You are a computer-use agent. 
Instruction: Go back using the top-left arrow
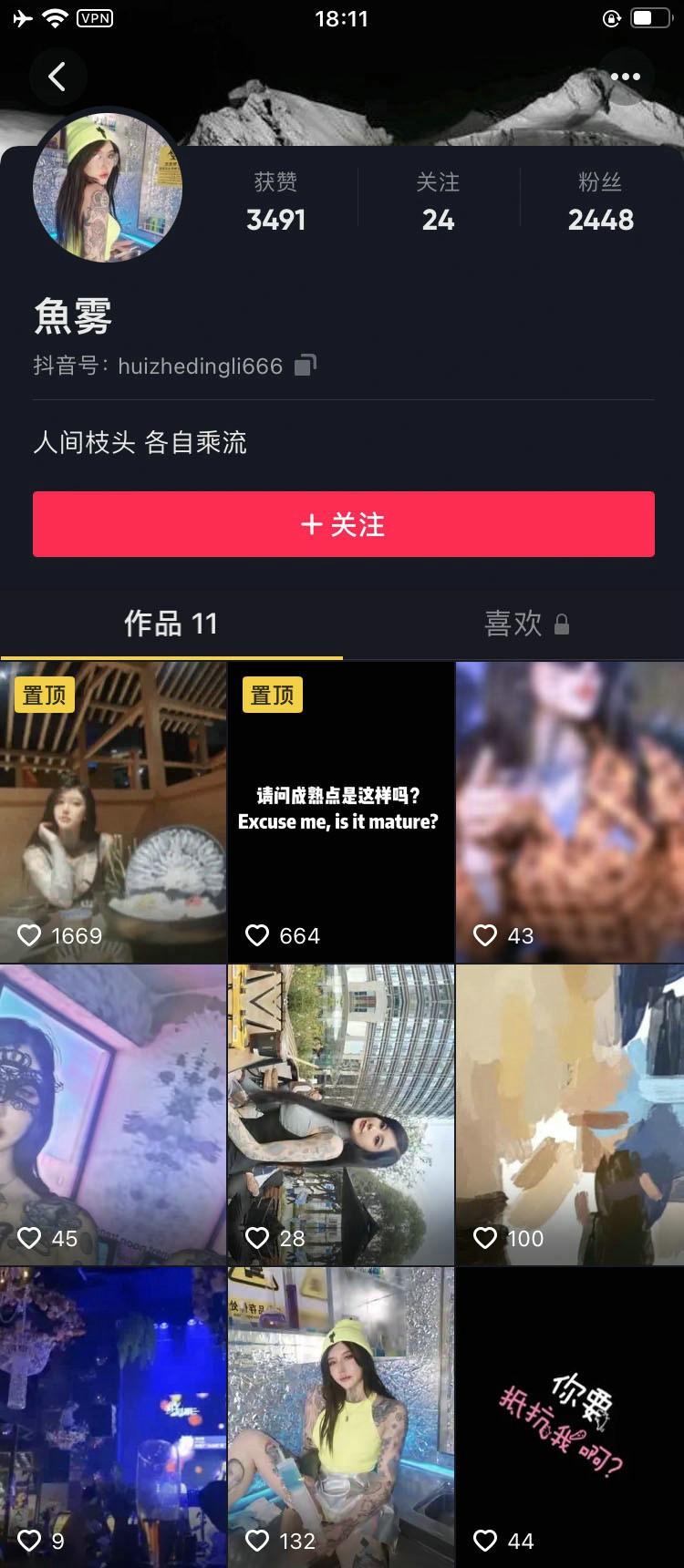click(x=57, y=77)
